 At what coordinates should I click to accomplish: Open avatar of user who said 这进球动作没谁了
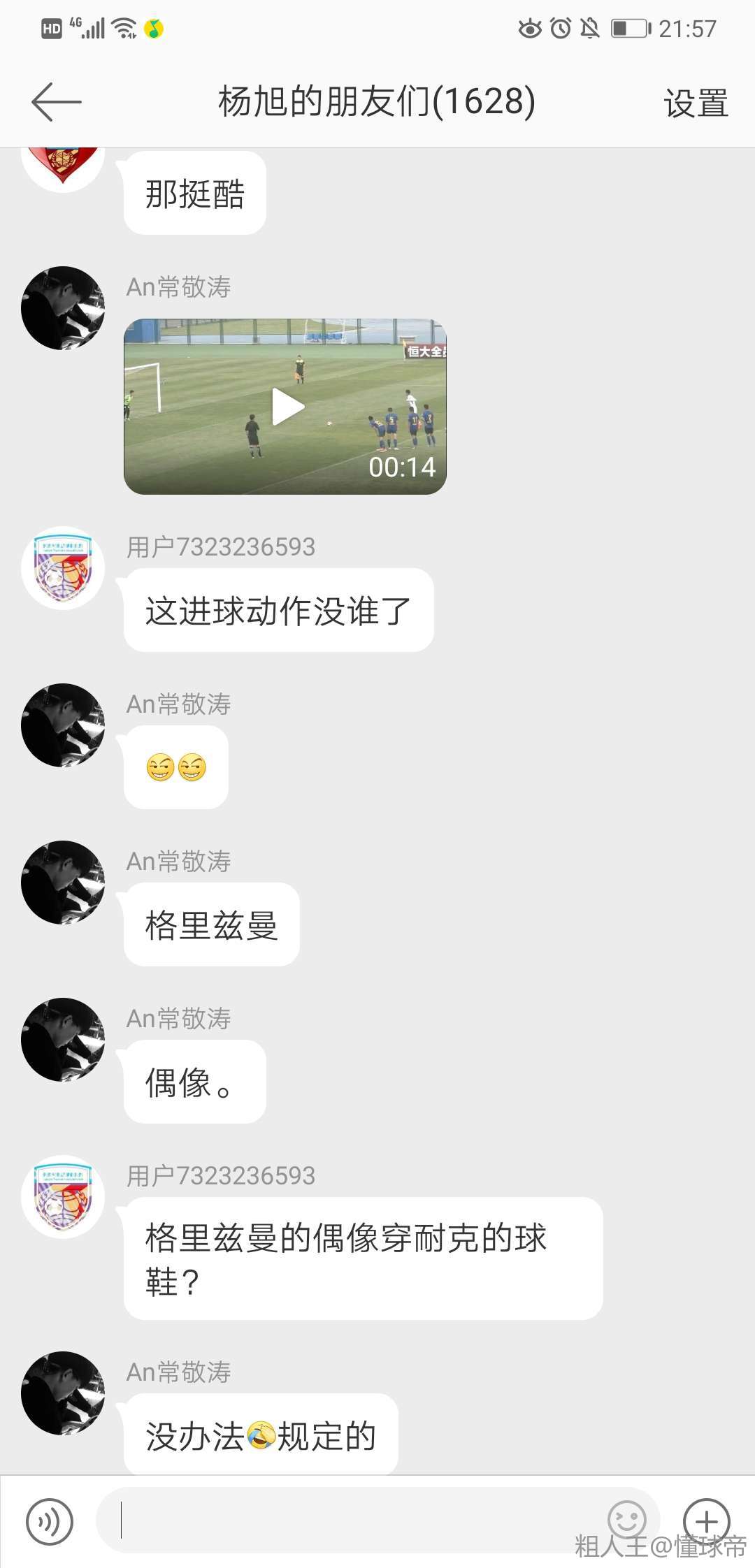click(x=63, y=567)
